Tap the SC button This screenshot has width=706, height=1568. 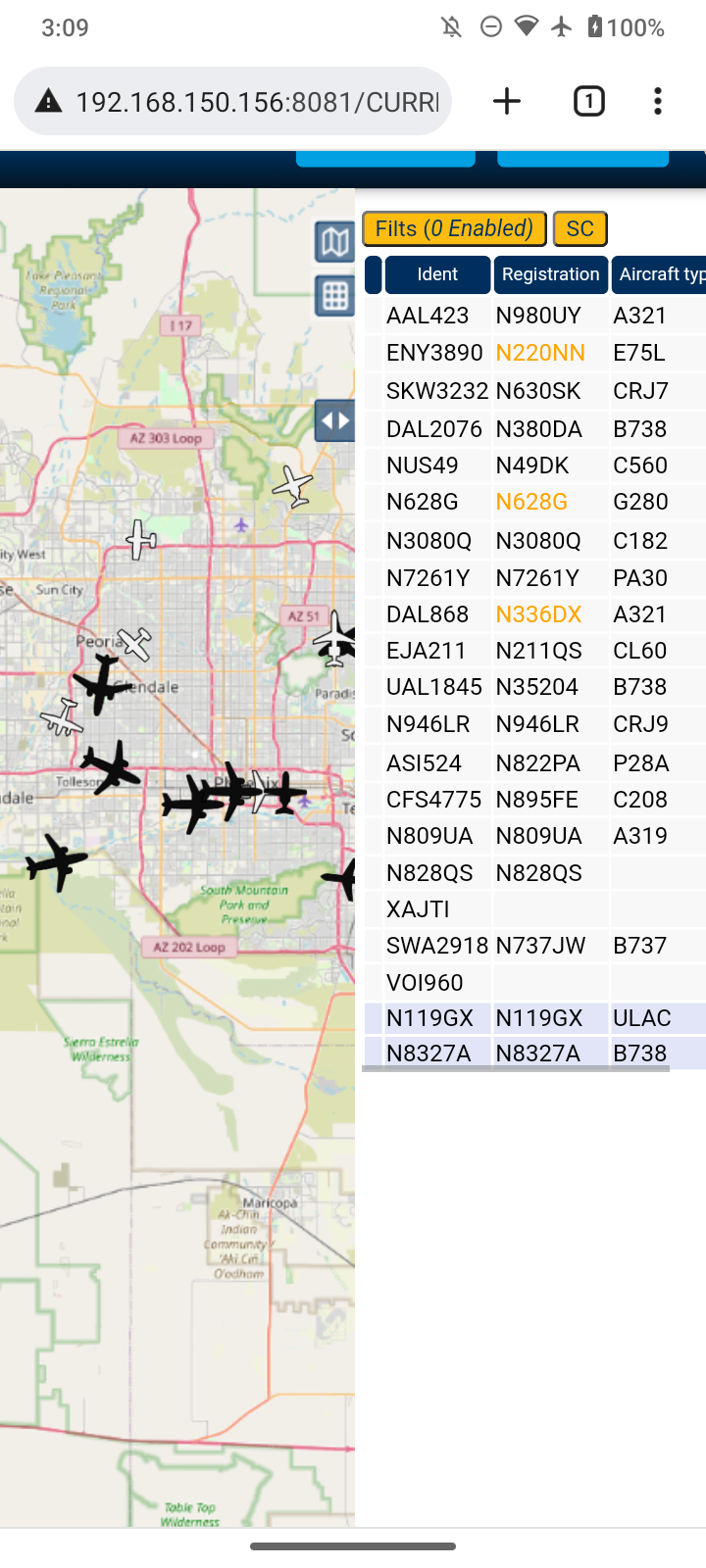coord(580,228)
